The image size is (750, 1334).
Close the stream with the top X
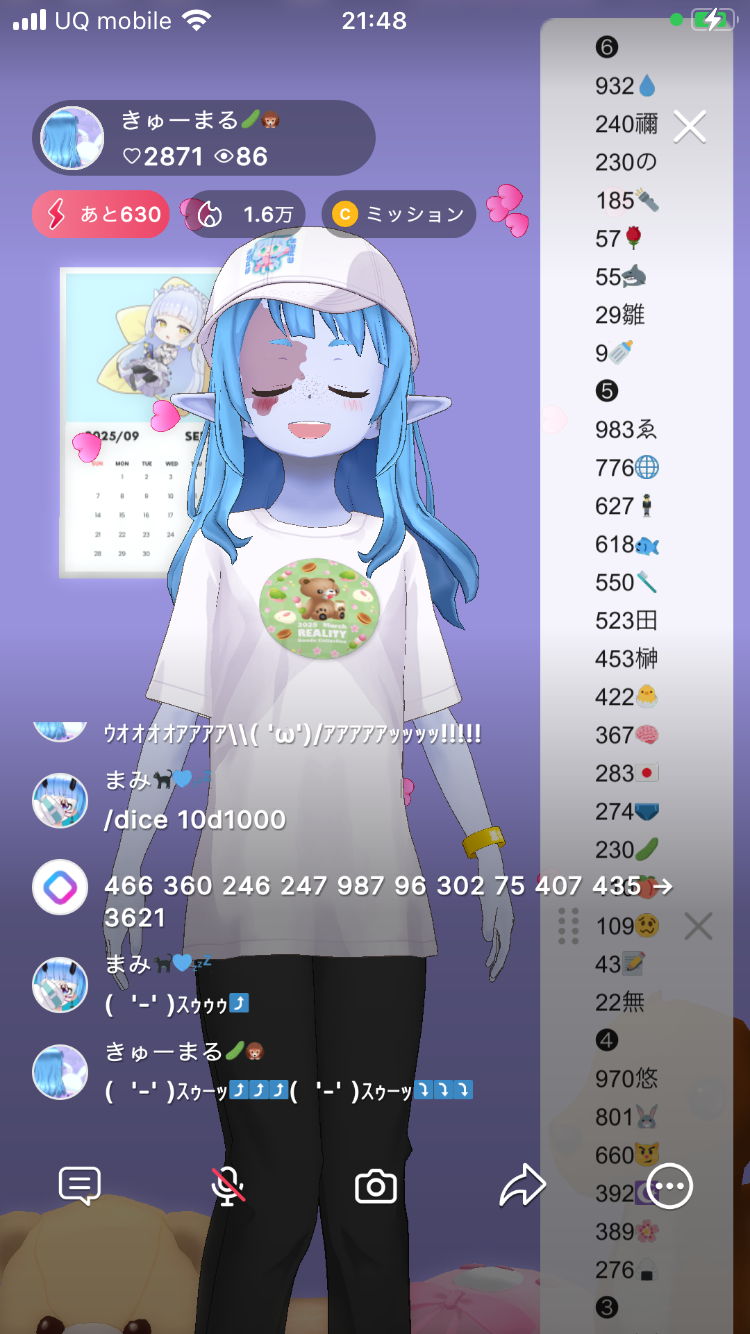(690, 126)
